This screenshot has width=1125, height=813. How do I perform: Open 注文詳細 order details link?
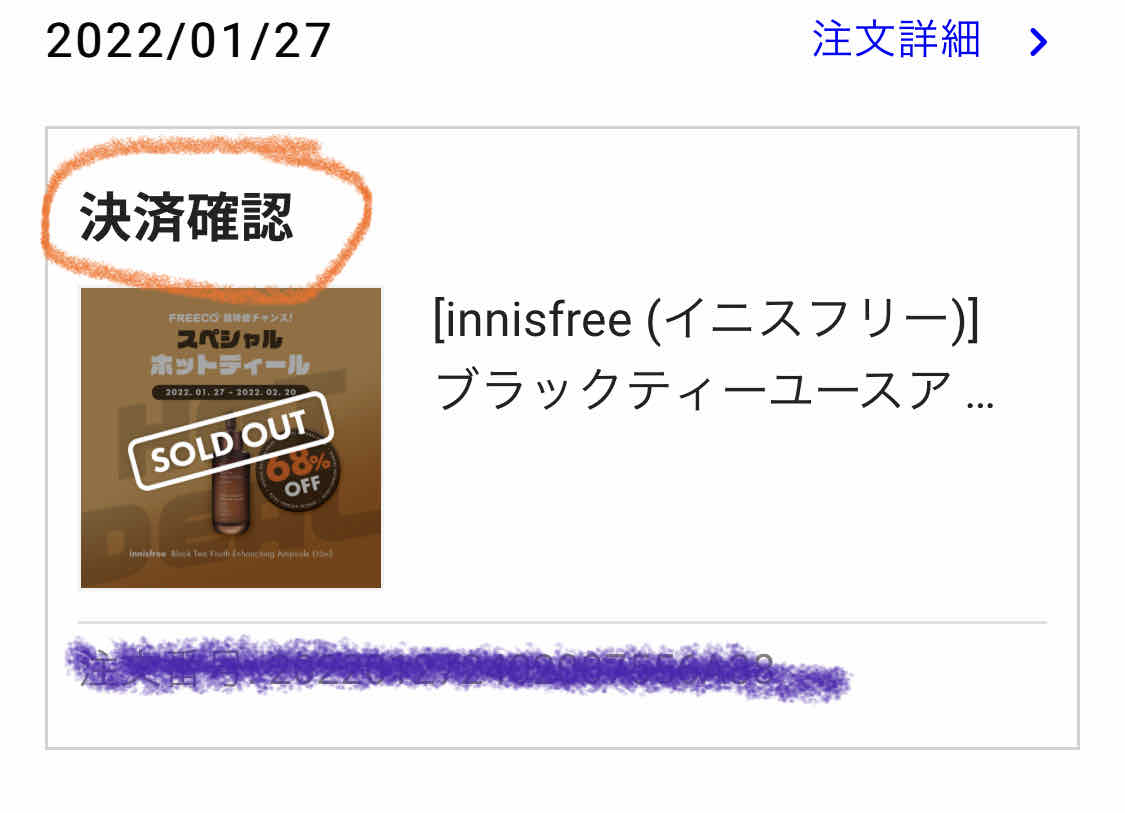[928, 41]
